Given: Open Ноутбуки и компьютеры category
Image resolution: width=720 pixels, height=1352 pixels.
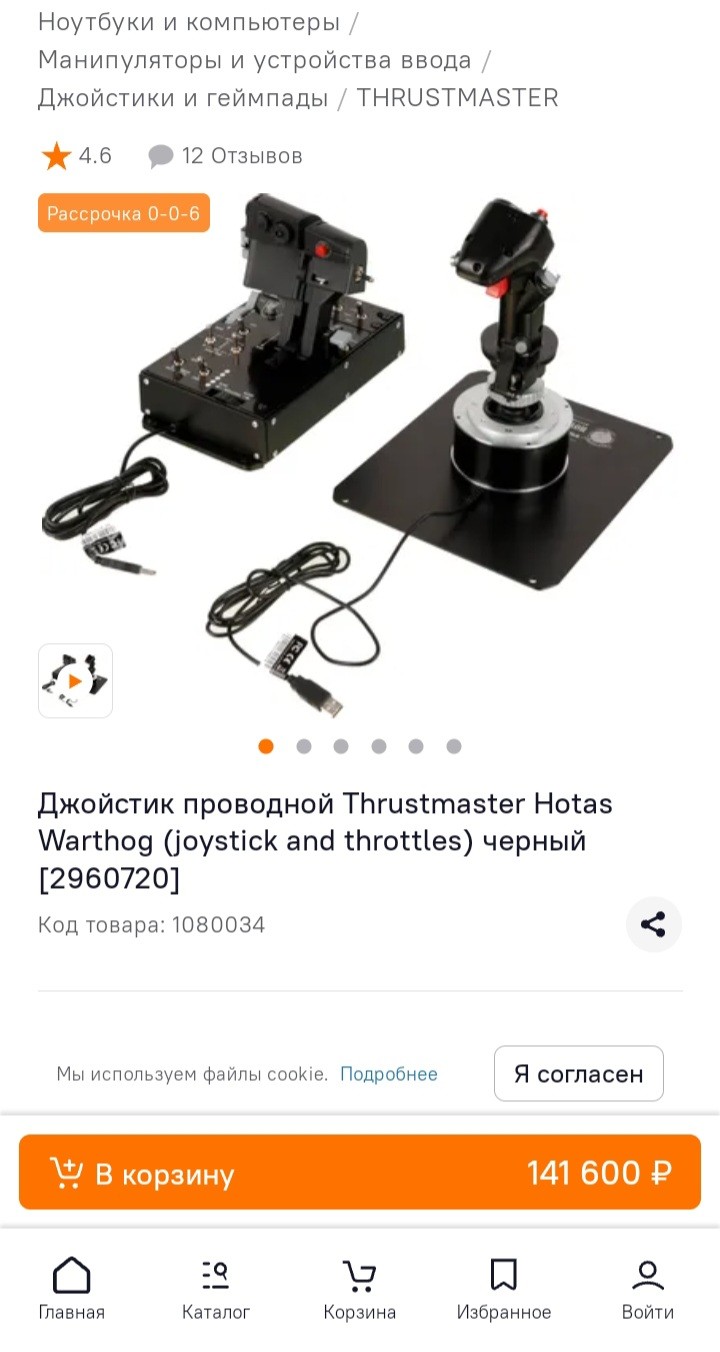Looking at the screenshot, I should coord(189,22).
